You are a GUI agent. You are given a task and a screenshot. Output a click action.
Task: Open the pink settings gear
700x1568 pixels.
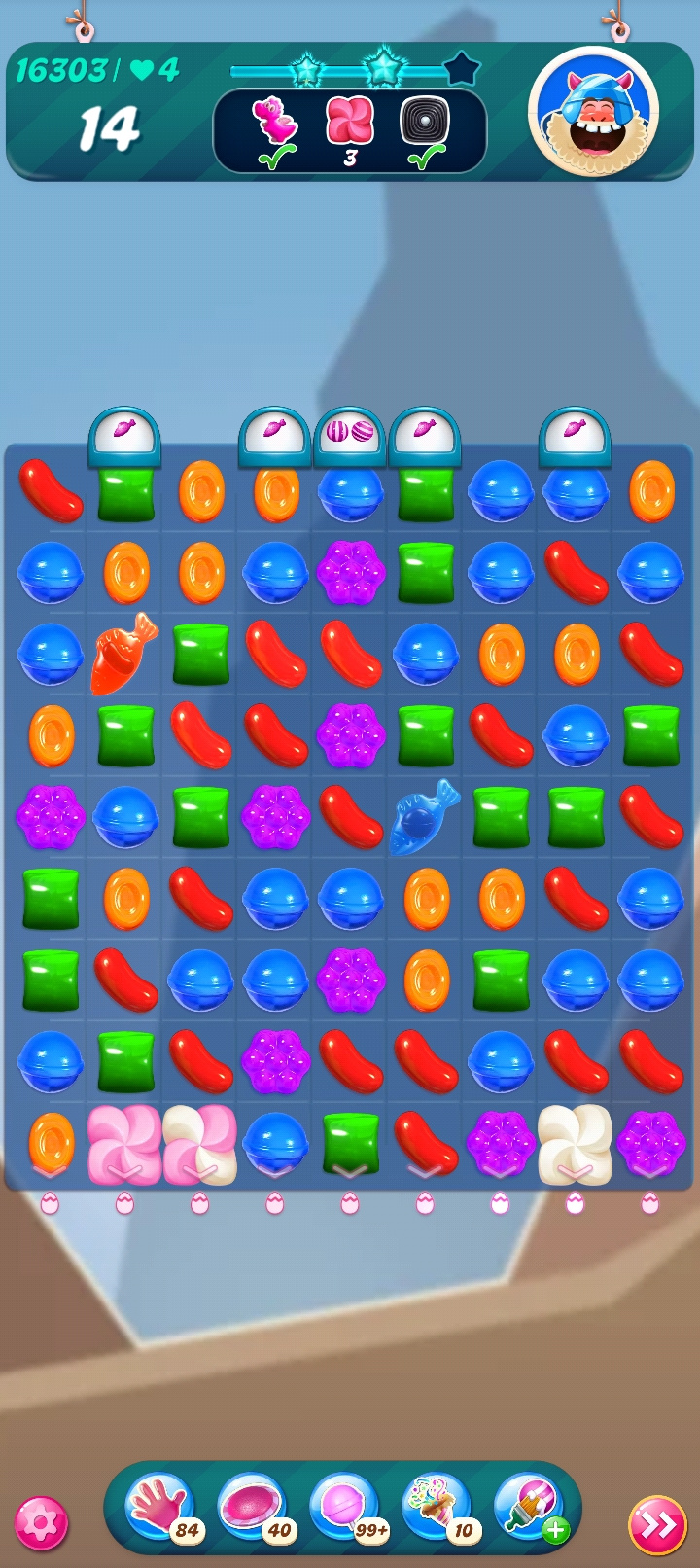click(x=41, y=1522)
